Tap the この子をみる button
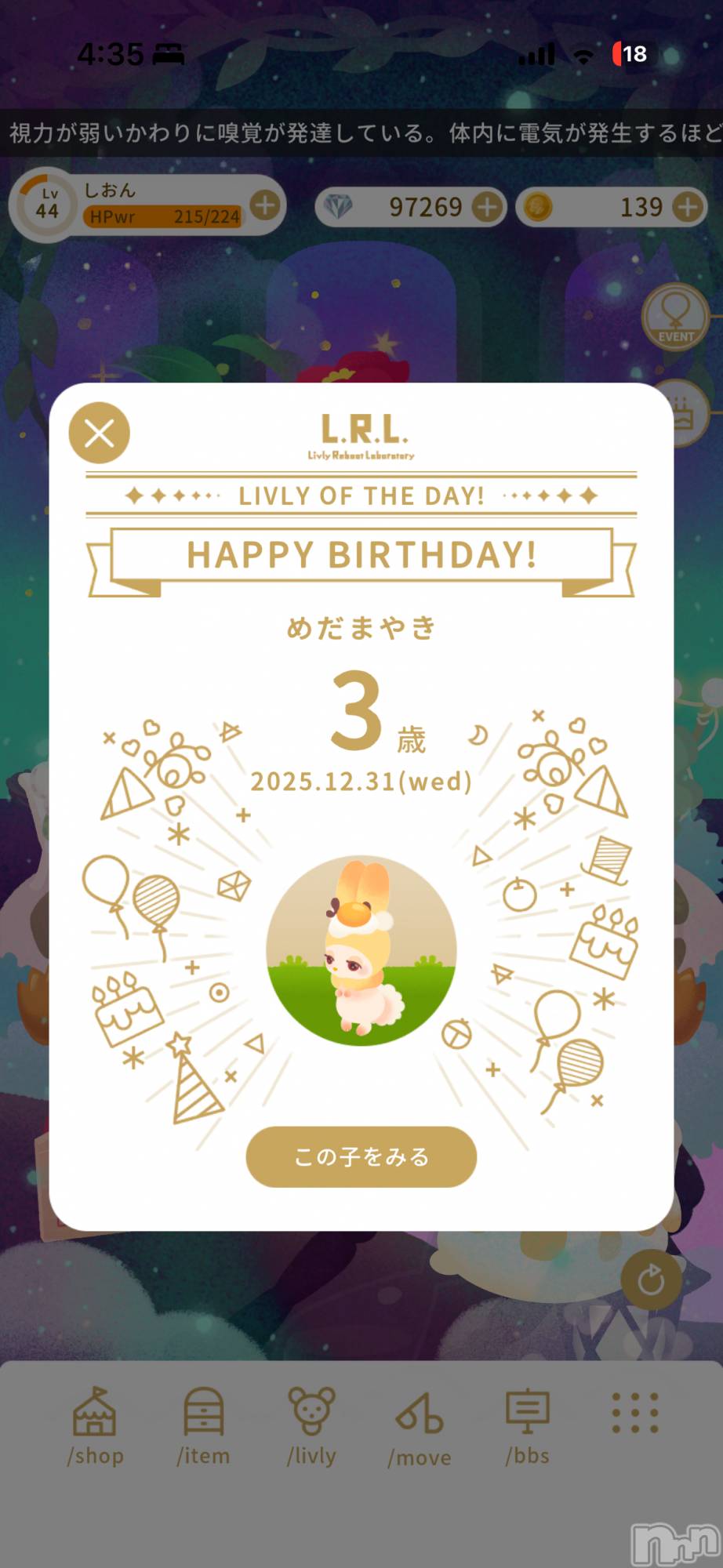 [361, 1156]
